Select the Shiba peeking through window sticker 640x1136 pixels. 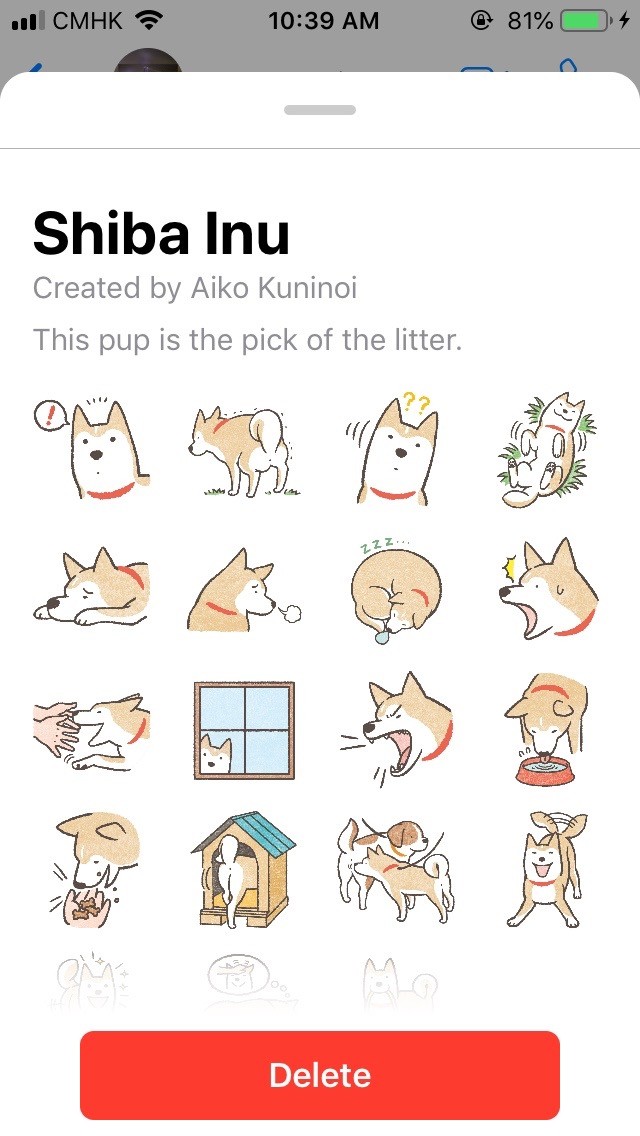[244, 731]
